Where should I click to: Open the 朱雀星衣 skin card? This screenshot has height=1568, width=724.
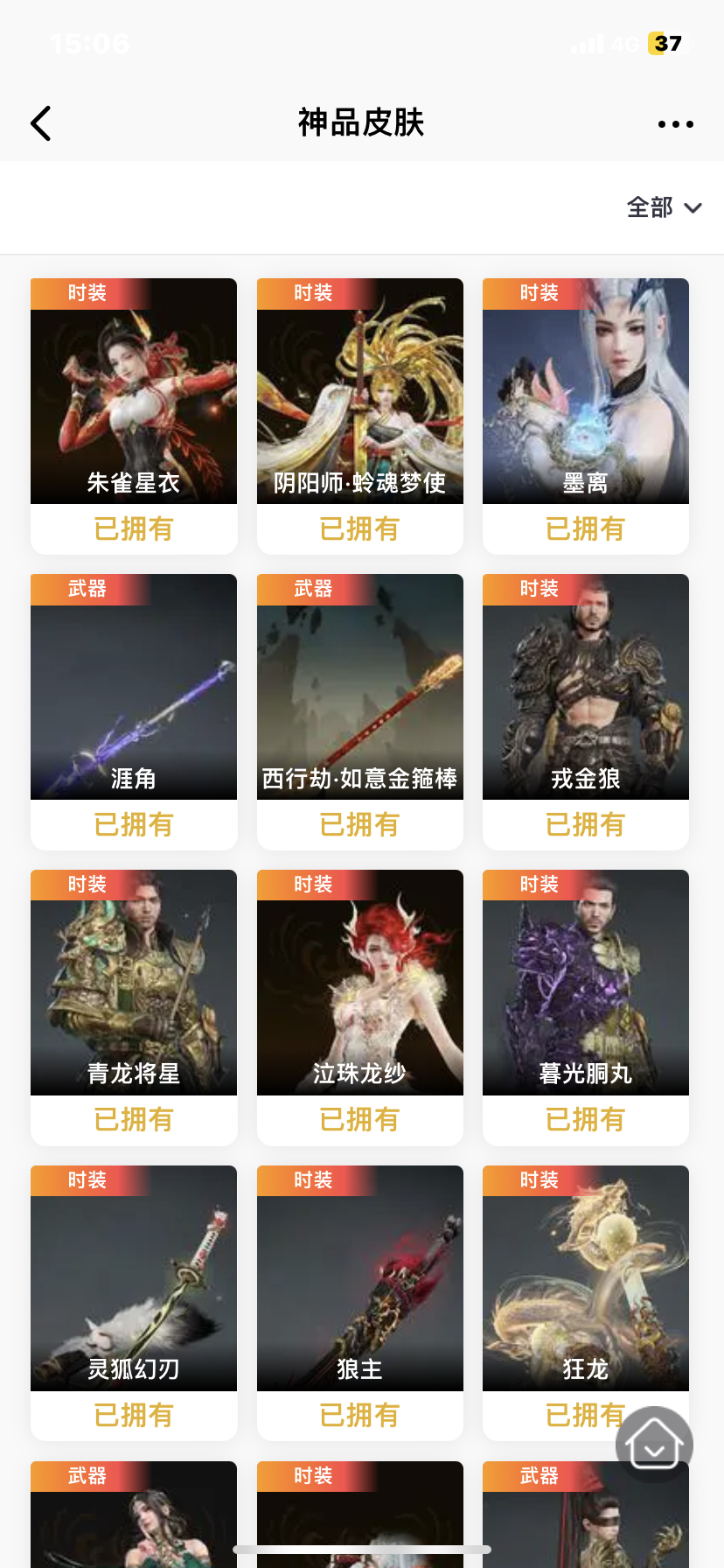(134, 416)
